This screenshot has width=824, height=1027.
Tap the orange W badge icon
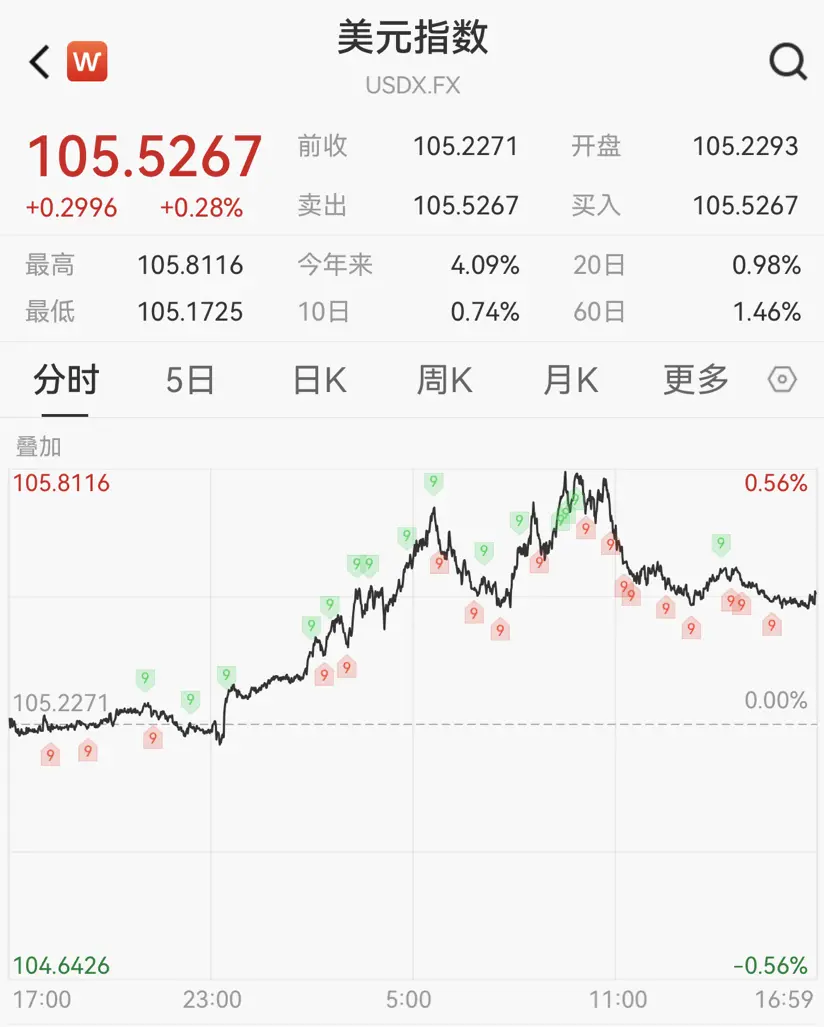click(x=87, y=62)
